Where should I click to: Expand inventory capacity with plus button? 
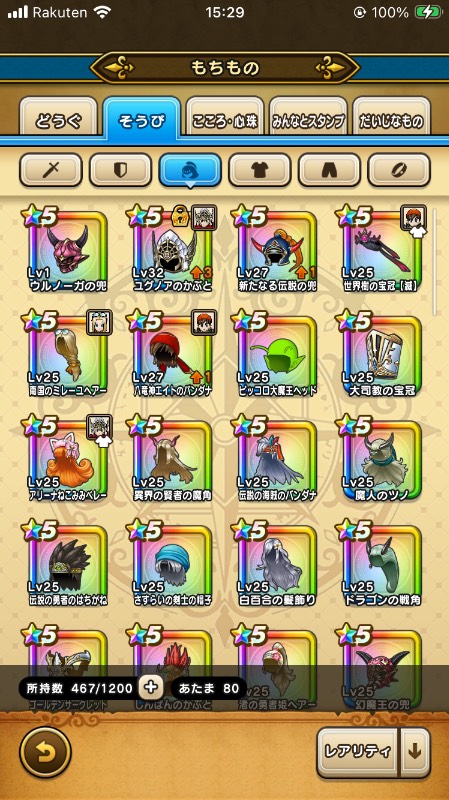[152, 688]
